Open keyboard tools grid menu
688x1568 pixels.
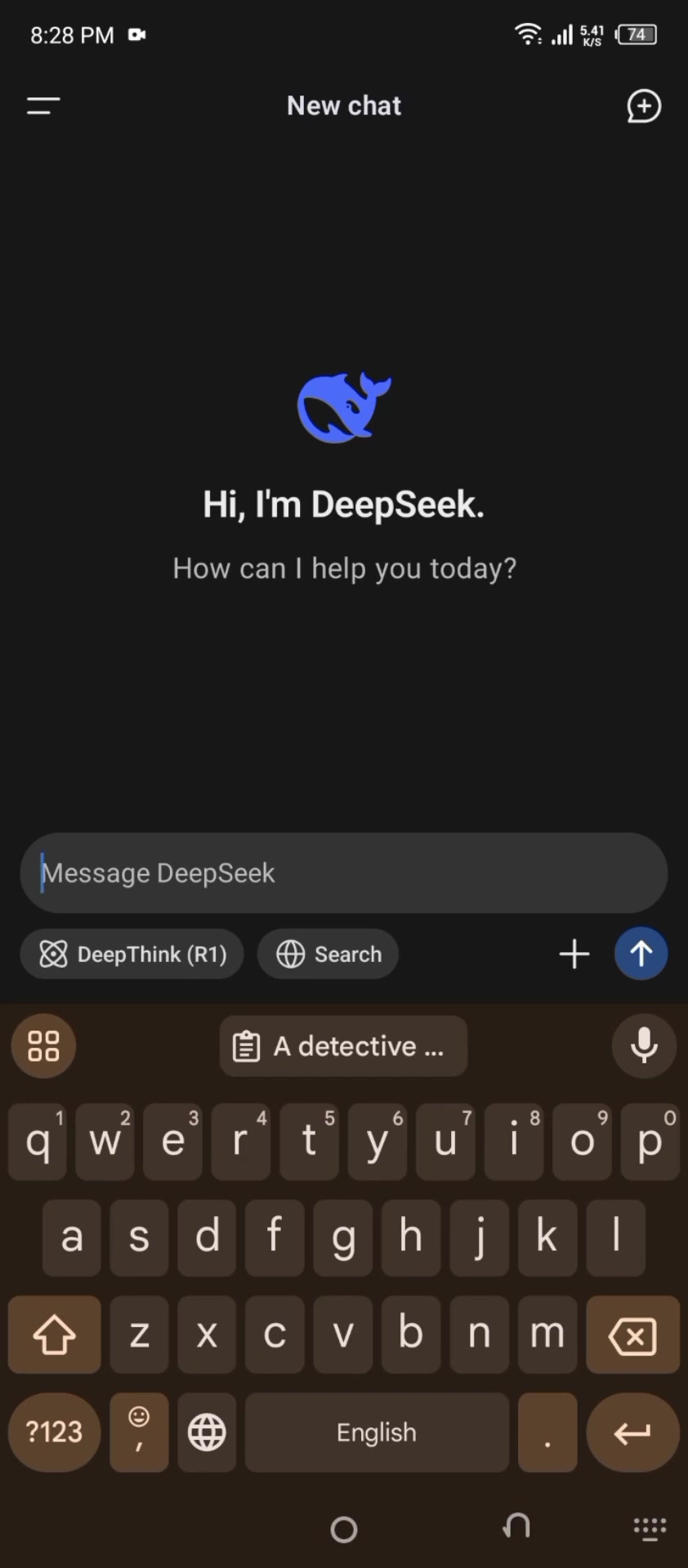pos(43,1045)
